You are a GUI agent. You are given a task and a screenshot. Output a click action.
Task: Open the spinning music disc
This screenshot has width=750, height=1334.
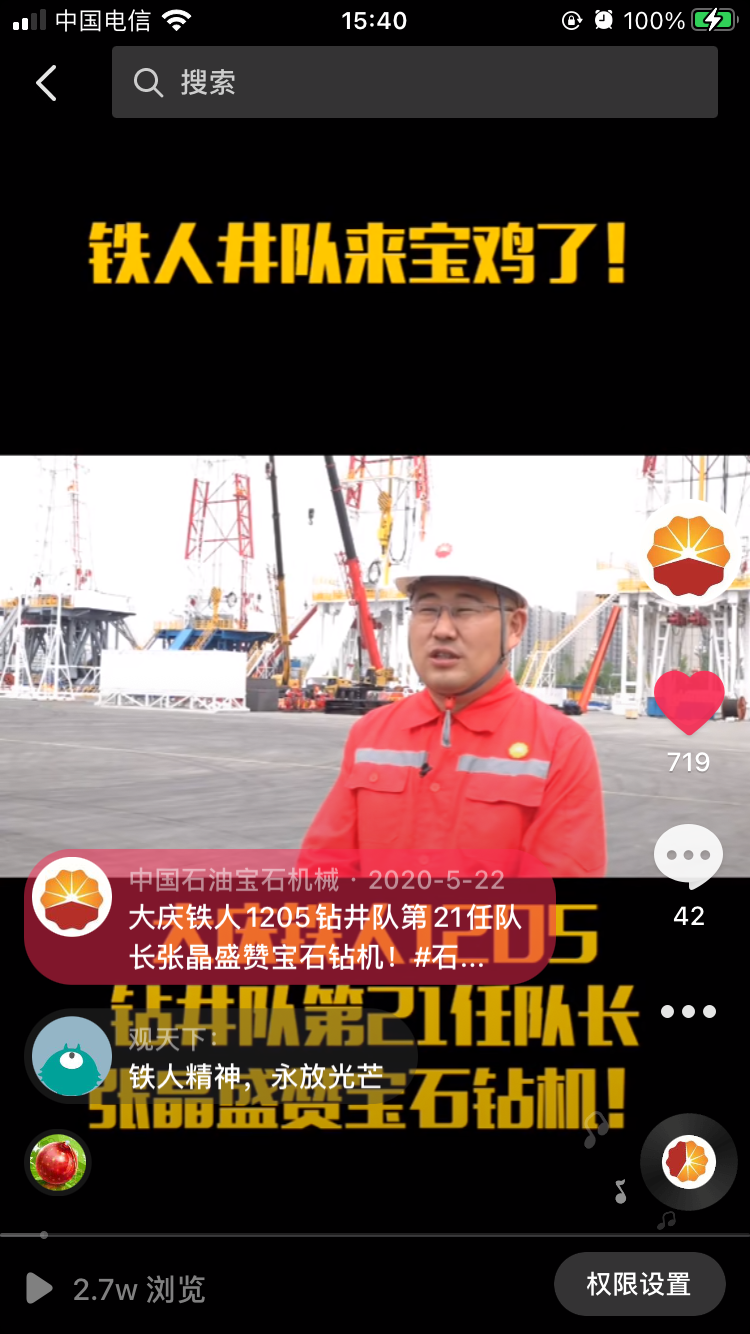(689, 1162)
